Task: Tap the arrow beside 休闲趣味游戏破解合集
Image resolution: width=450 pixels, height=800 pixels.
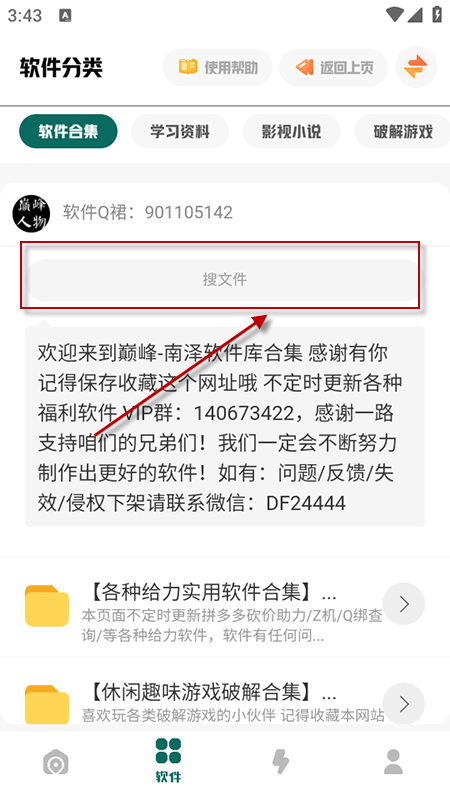Action: point(404,704)
